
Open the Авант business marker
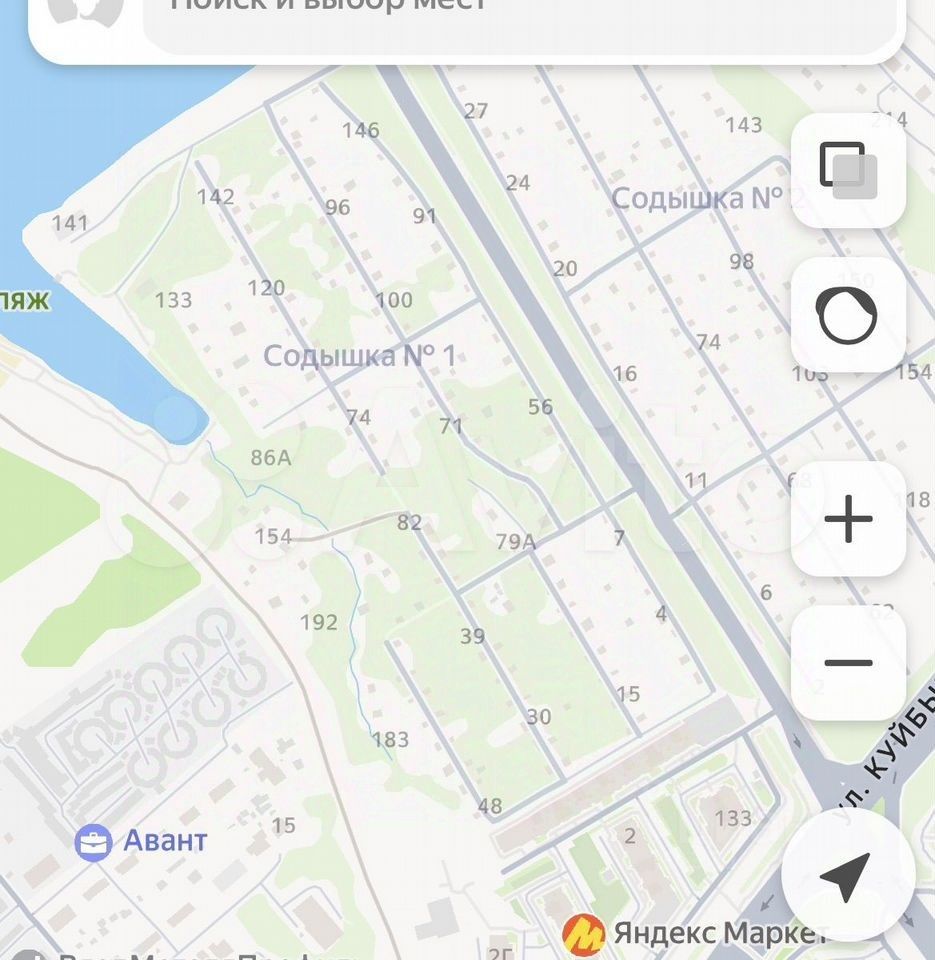(94, 842)
